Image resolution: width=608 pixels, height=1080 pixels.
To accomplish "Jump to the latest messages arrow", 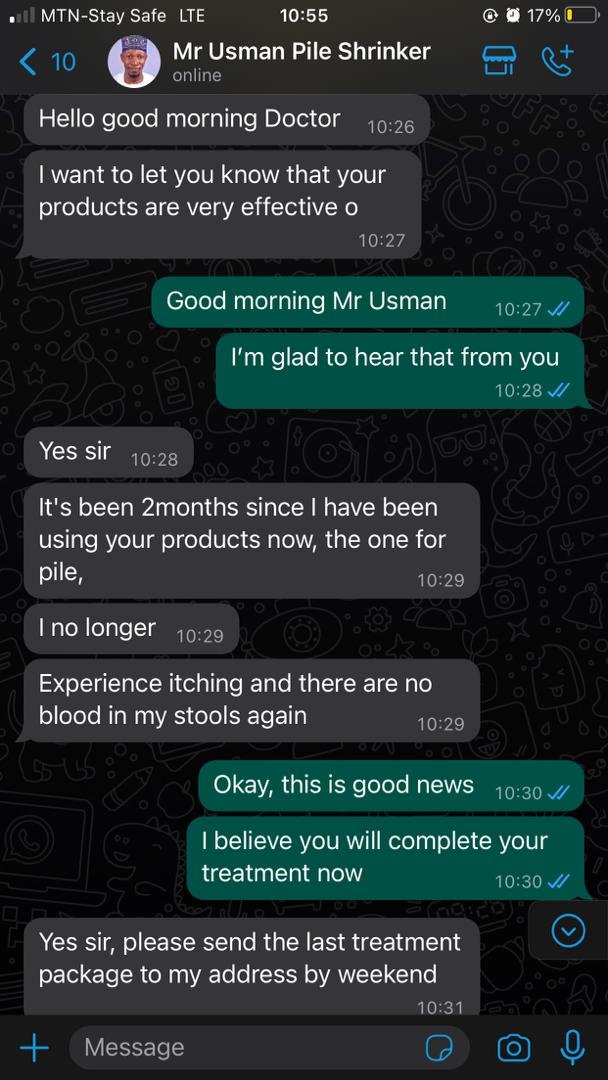I will coord(568,932).
